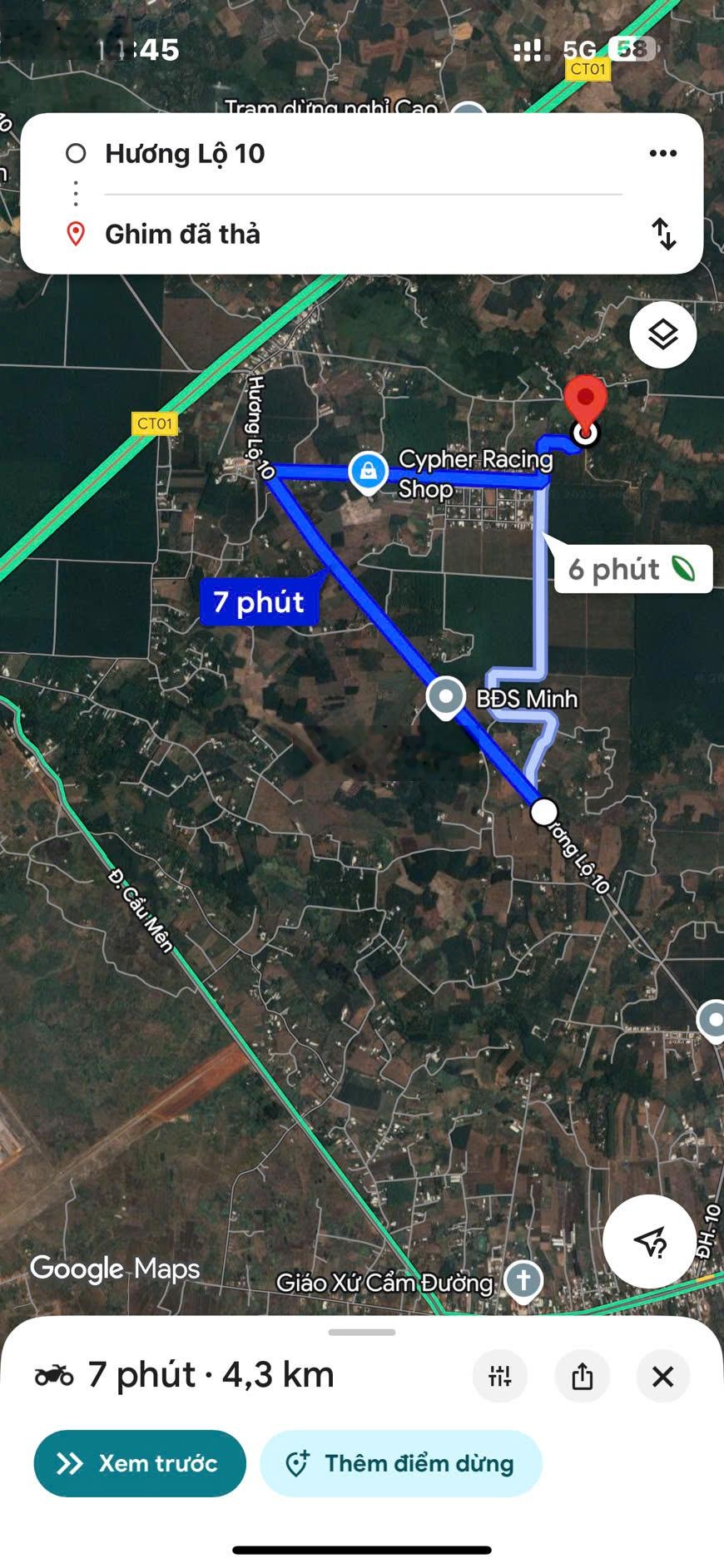Swap start and destination points

[x=663, y=234]
